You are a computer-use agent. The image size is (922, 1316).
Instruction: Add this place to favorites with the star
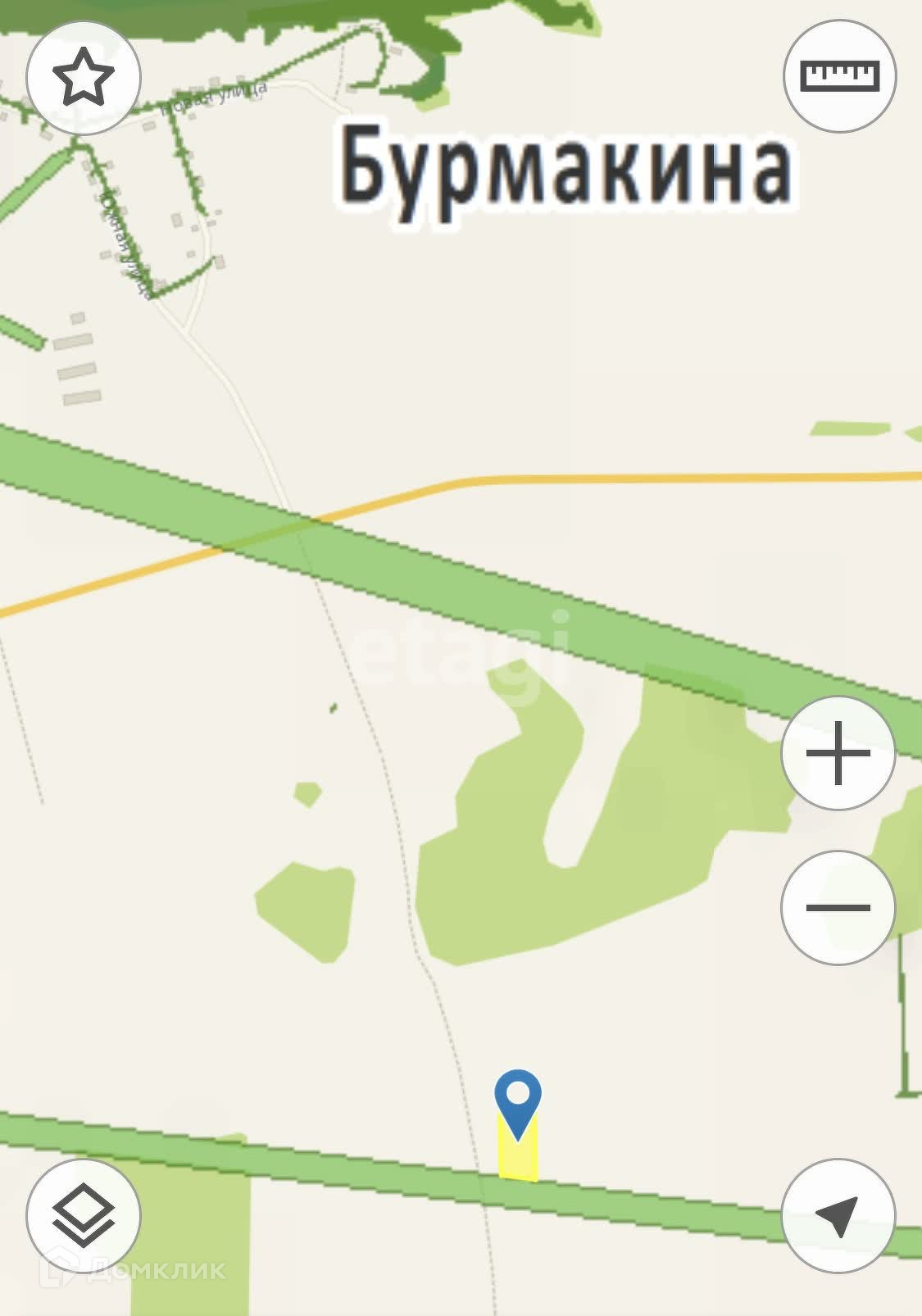84,77
